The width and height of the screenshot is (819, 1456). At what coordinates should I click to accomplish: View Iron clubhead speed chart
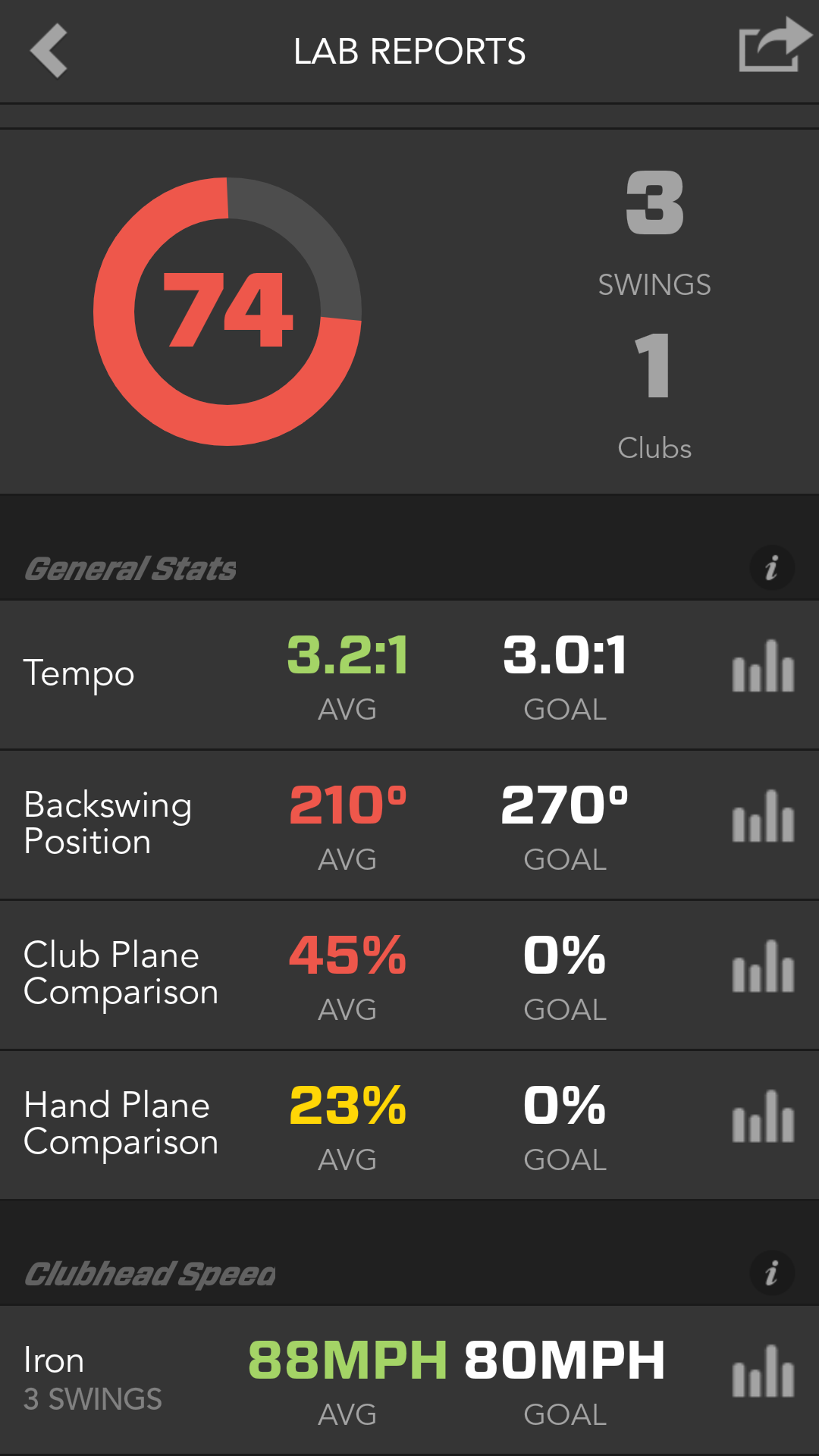click(x=763, y=1372)
